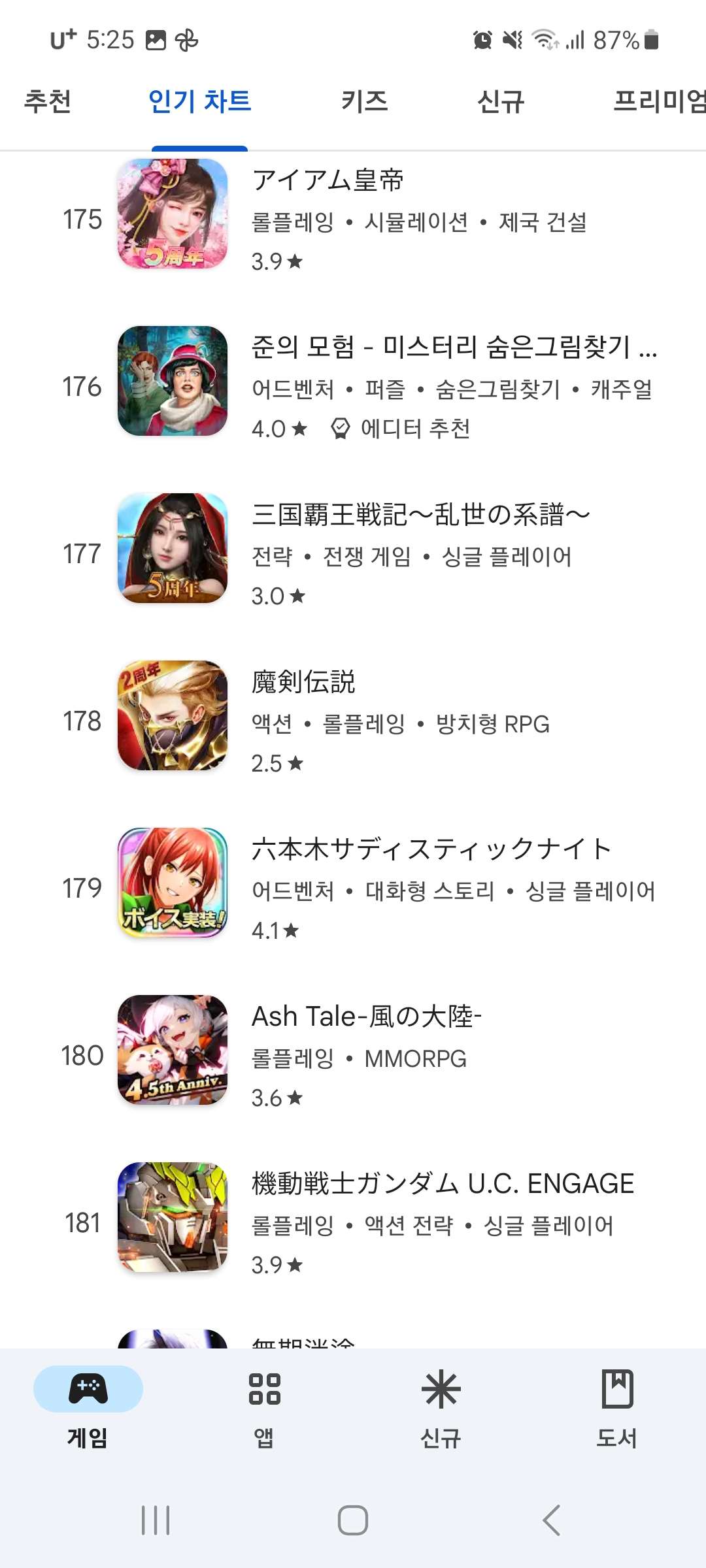Screen dimensions: 706x1568
Task: Tap the system back button
Action: [x=551, y=1520]
